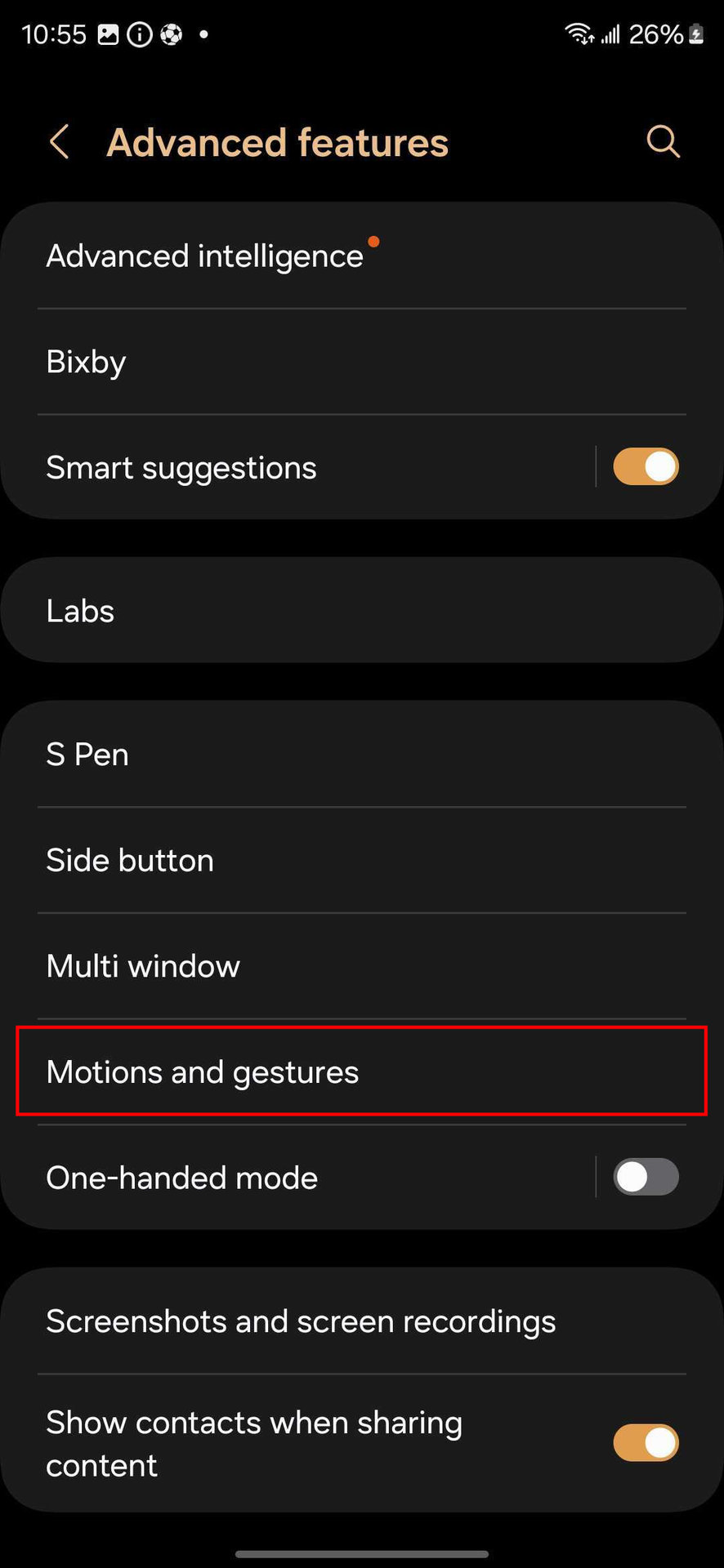Turn off Smart suggestions switch

(x=646, y=467)
